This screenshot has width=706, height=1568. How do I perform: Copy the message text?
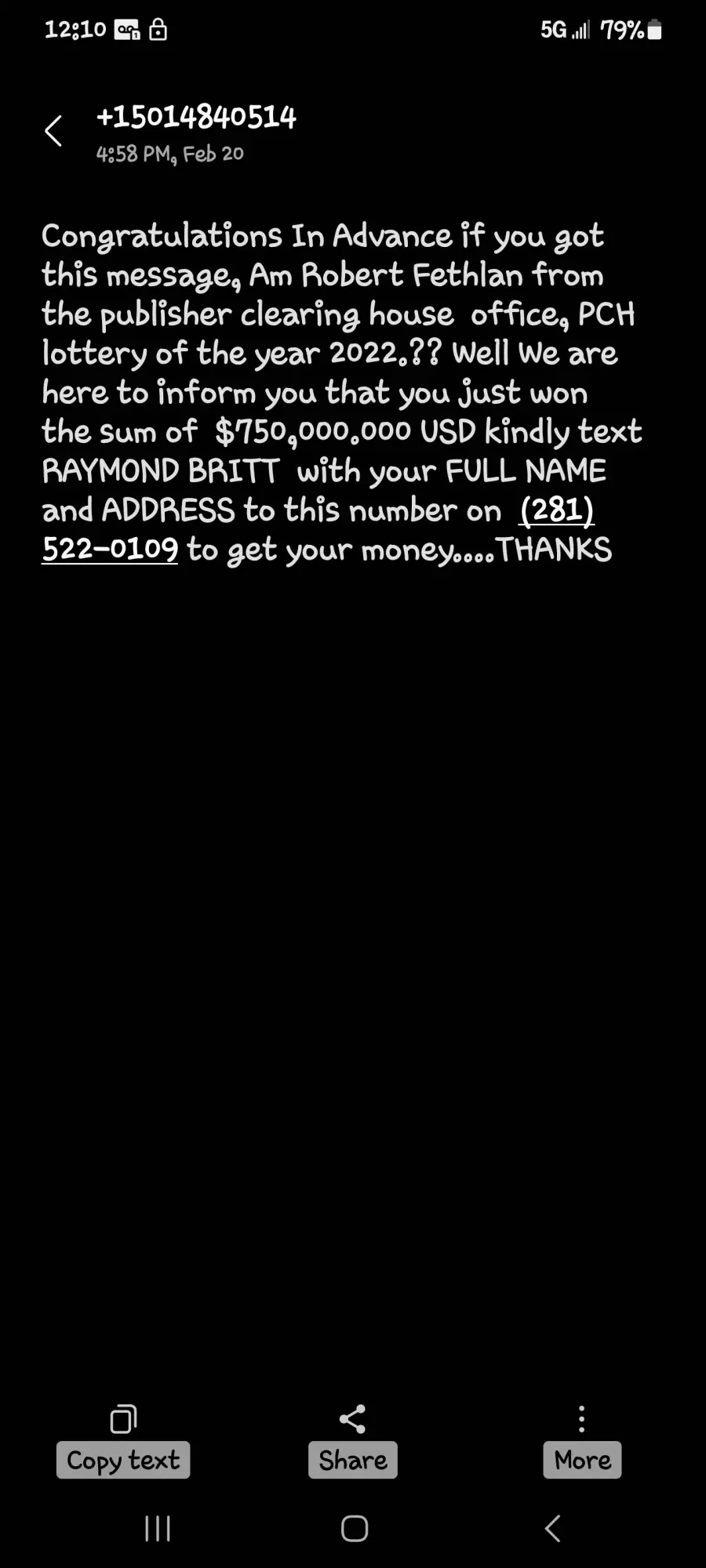pyautogui.click(x=123, y=1441)
